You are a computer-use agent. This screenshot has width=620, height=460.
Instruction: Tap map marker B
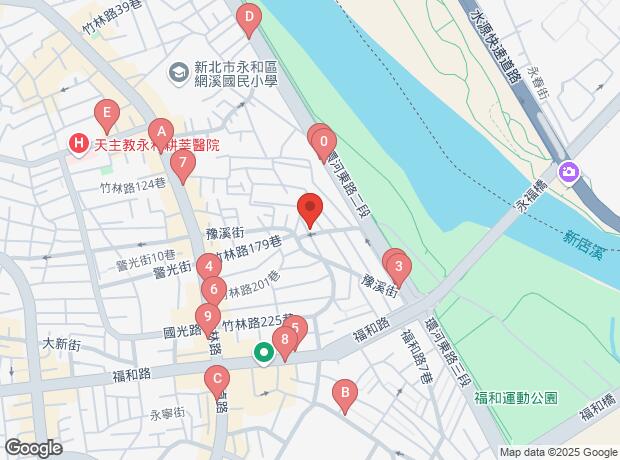click(x=345, y=392)
